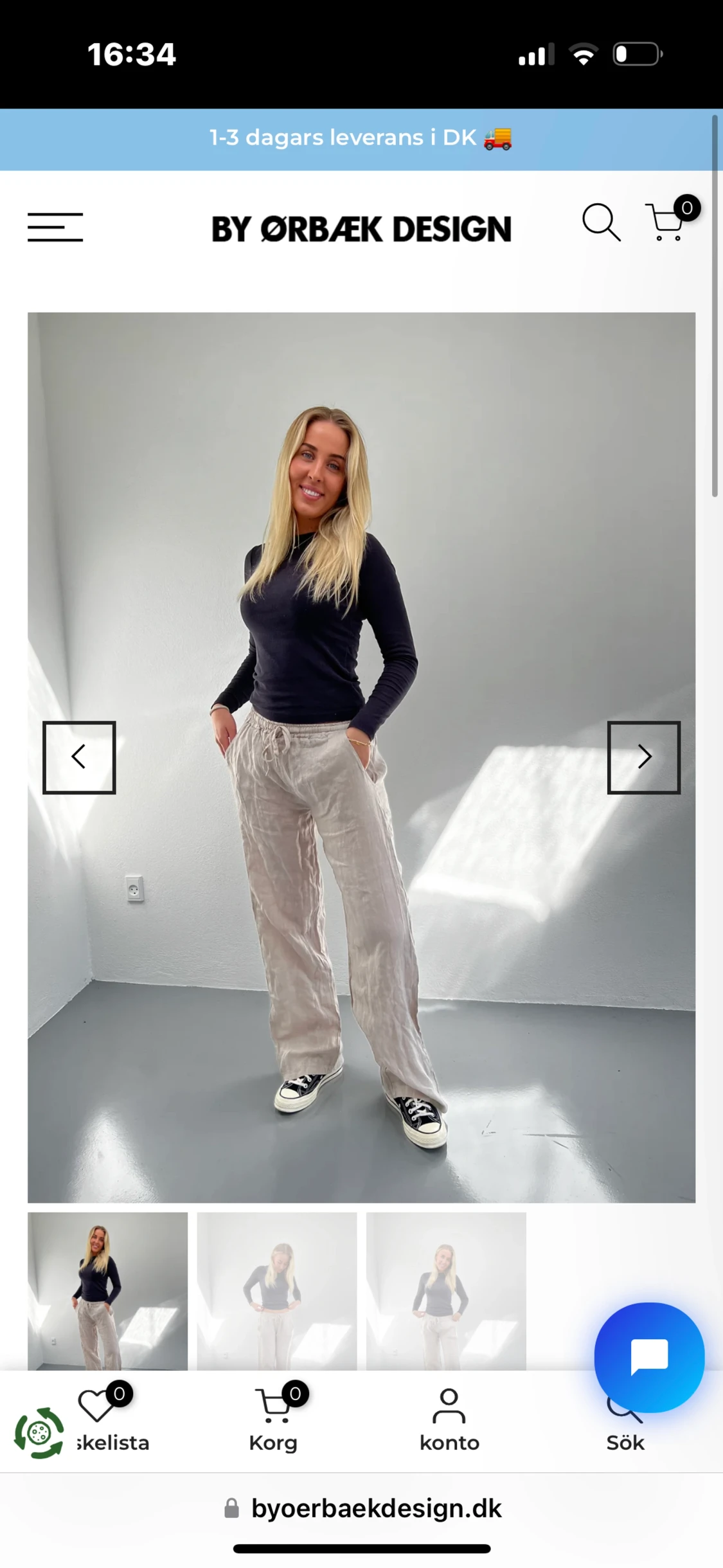Image resolution: width=723 pixels, height=1568 pixels.
Task: Show the next product image
Action: pos(644,757)
